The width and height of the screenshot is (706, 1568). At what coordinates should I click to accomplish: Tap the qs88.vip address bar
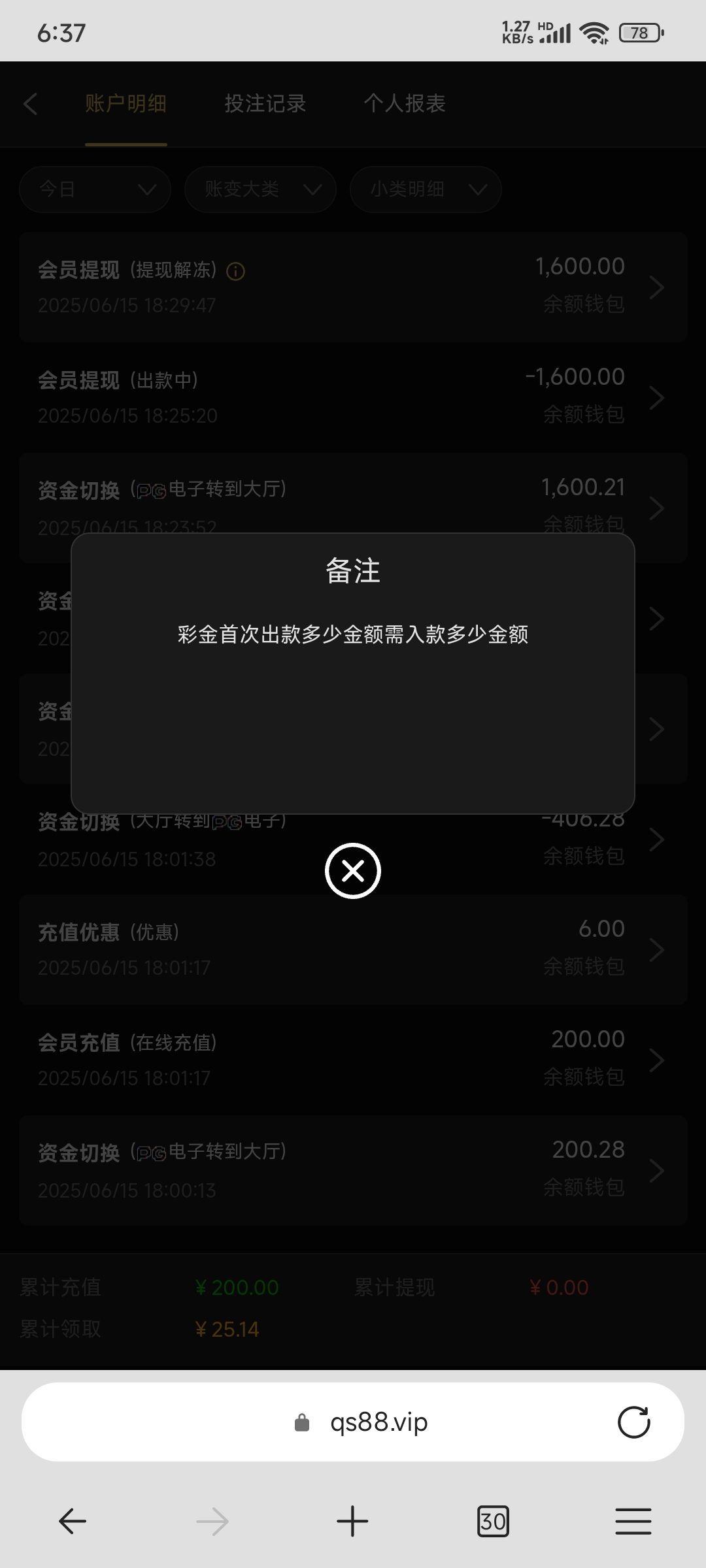point(353,1422)
